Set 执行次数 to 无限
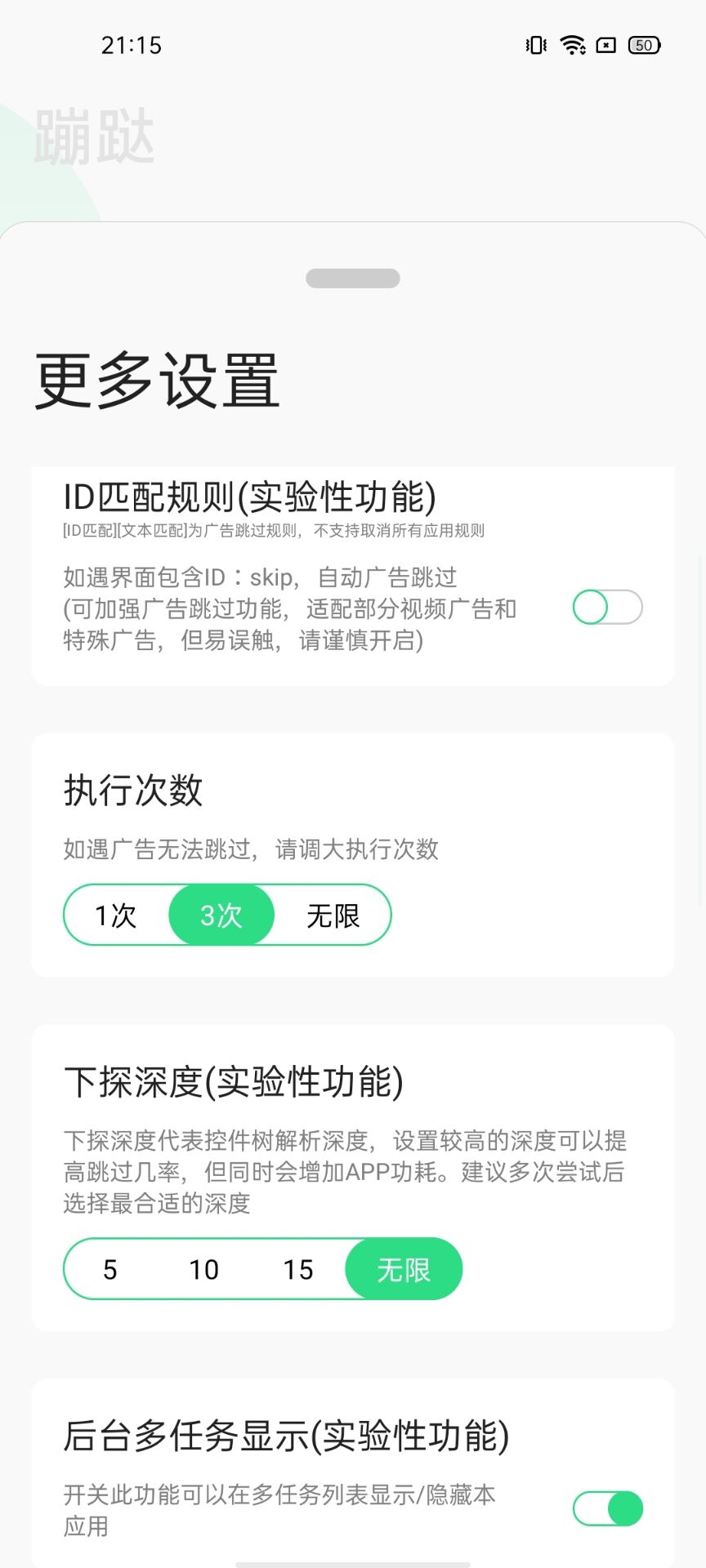Screen dimensions: 706x1568 (x=333, y=915)
